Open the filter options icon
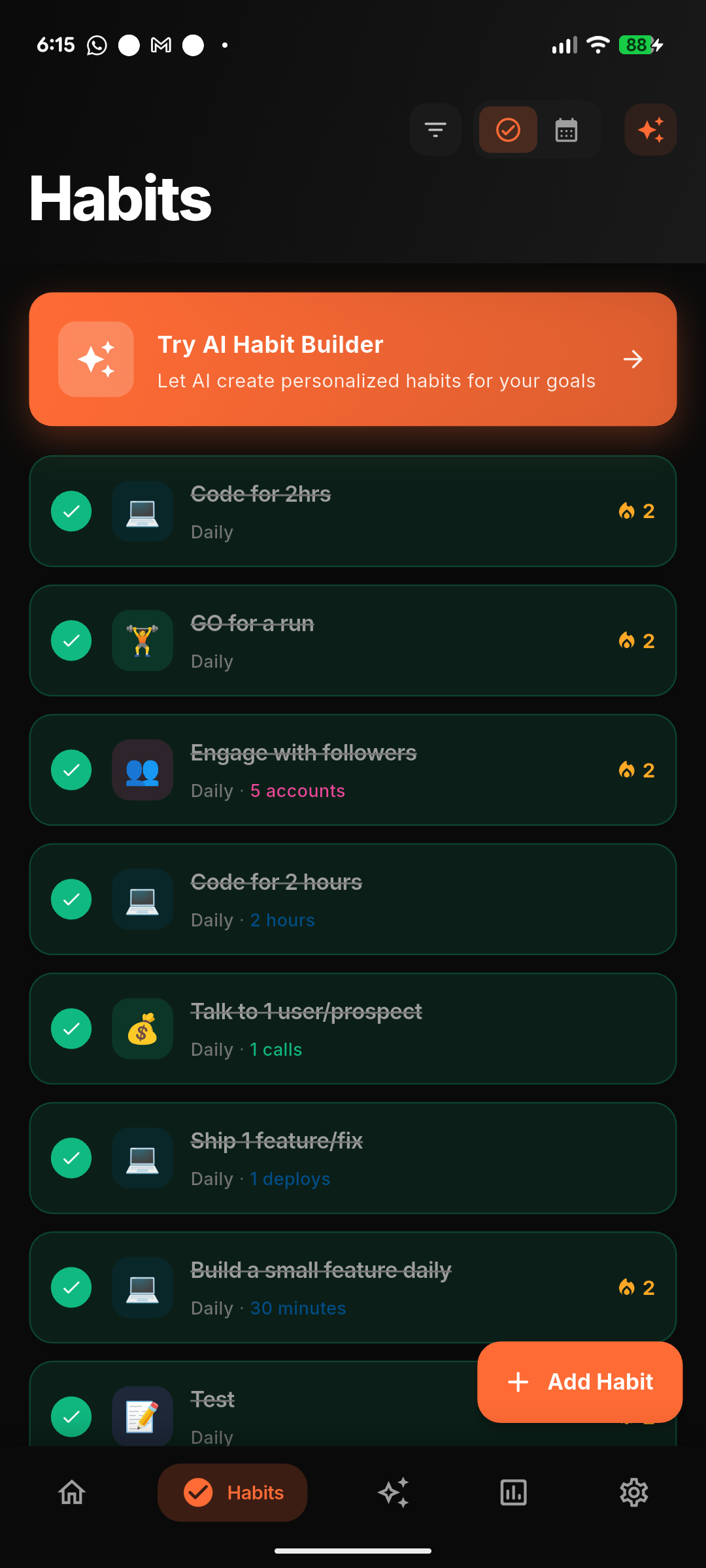 [435, 129]
